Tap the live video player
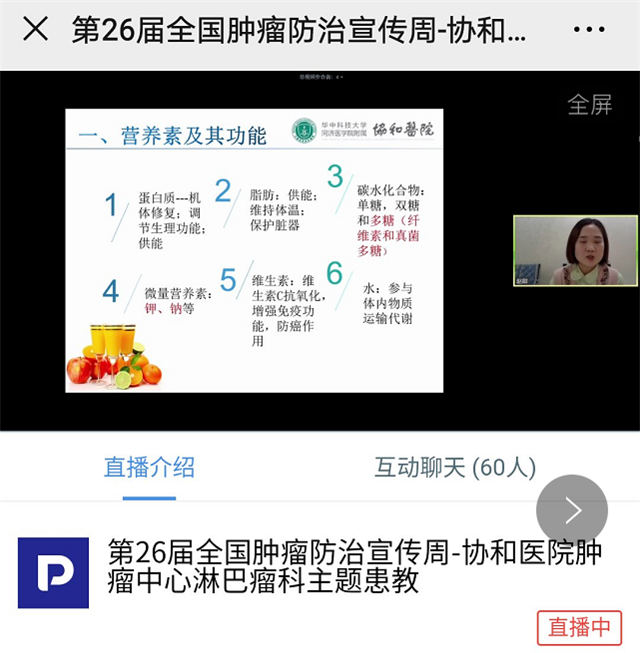The width and height of the screenshot is (640, 653). tap(320, 250)
